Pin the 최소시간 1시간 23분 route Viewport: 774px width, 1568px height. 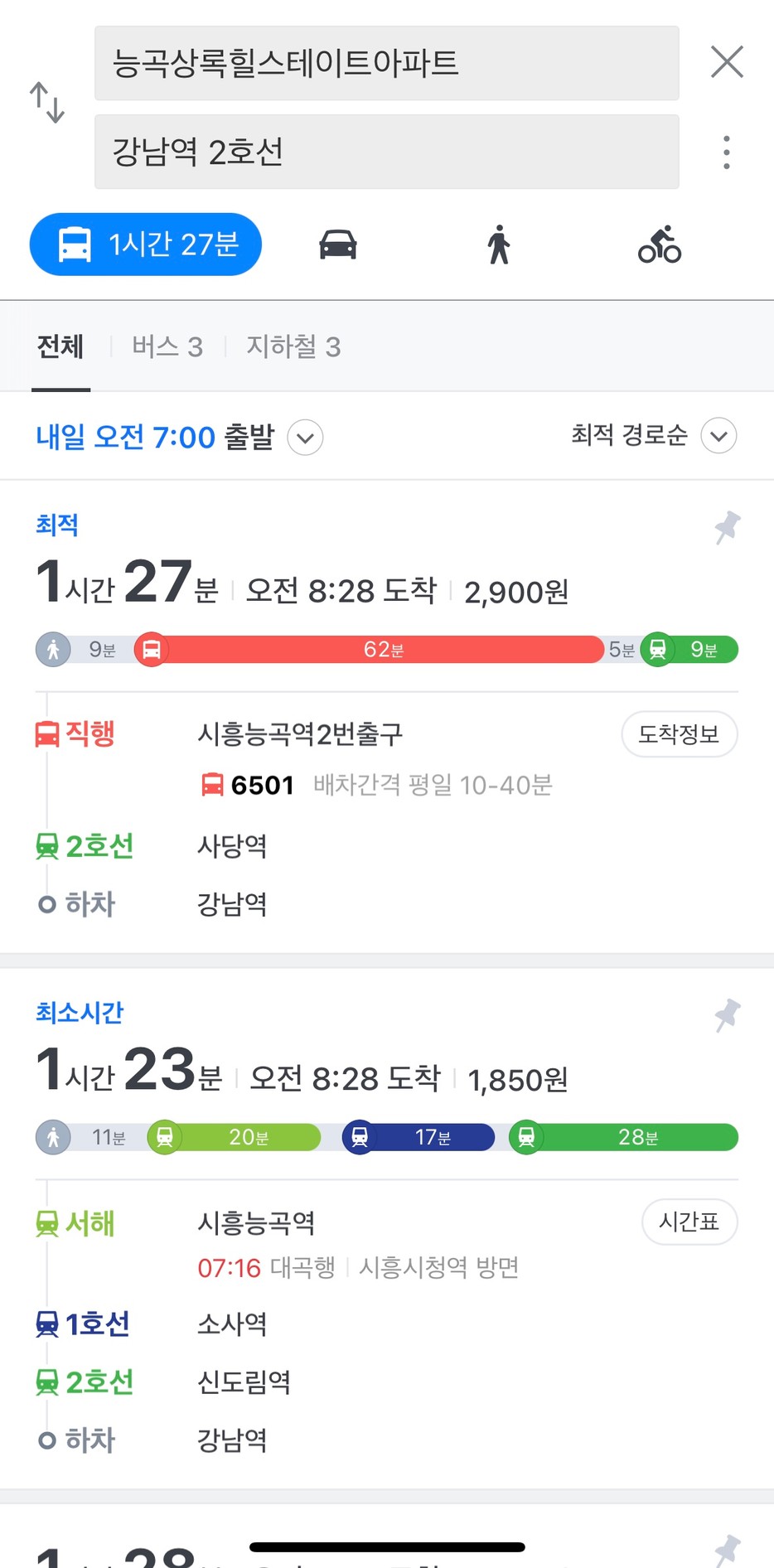click(x=728, y=1015)
